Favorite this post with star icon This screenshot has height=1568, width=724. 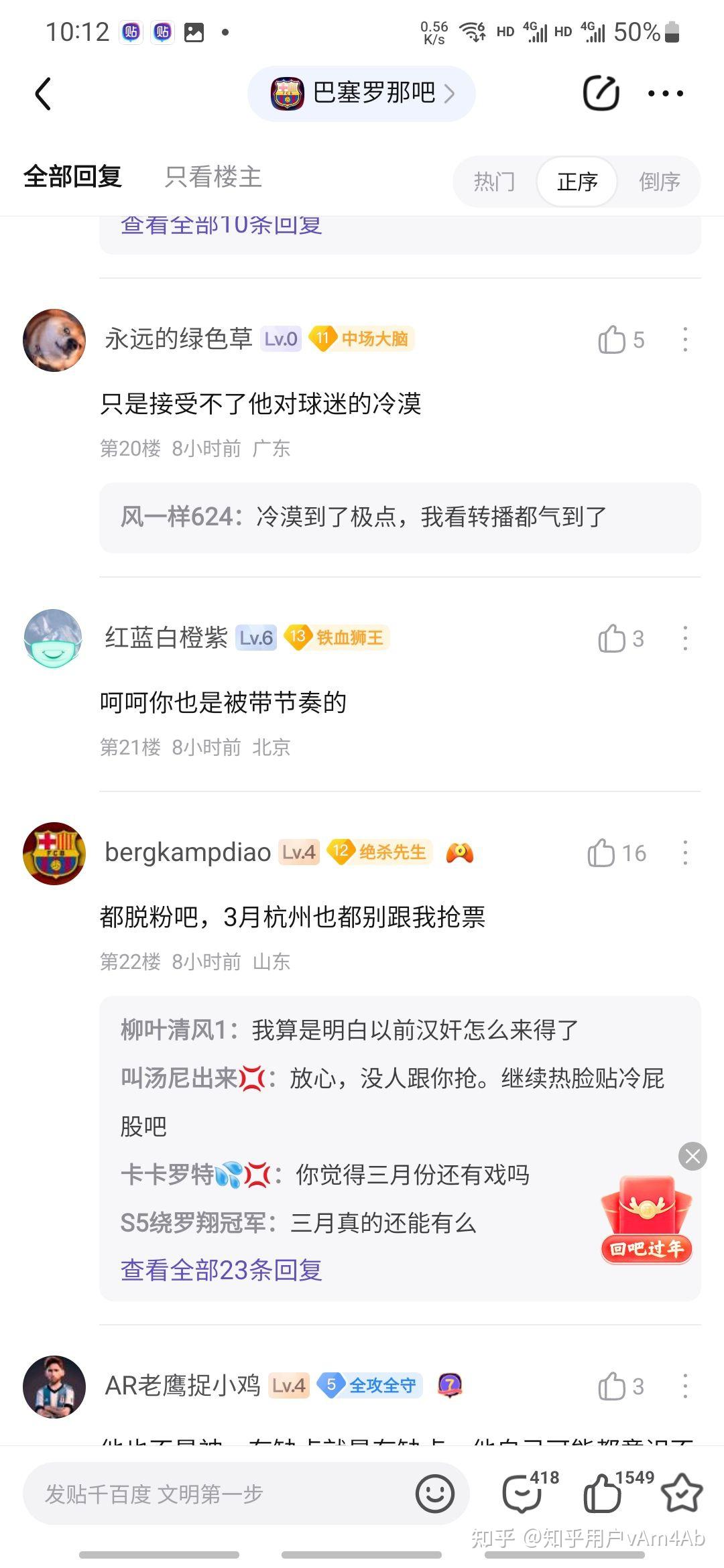pos(681,1494)
